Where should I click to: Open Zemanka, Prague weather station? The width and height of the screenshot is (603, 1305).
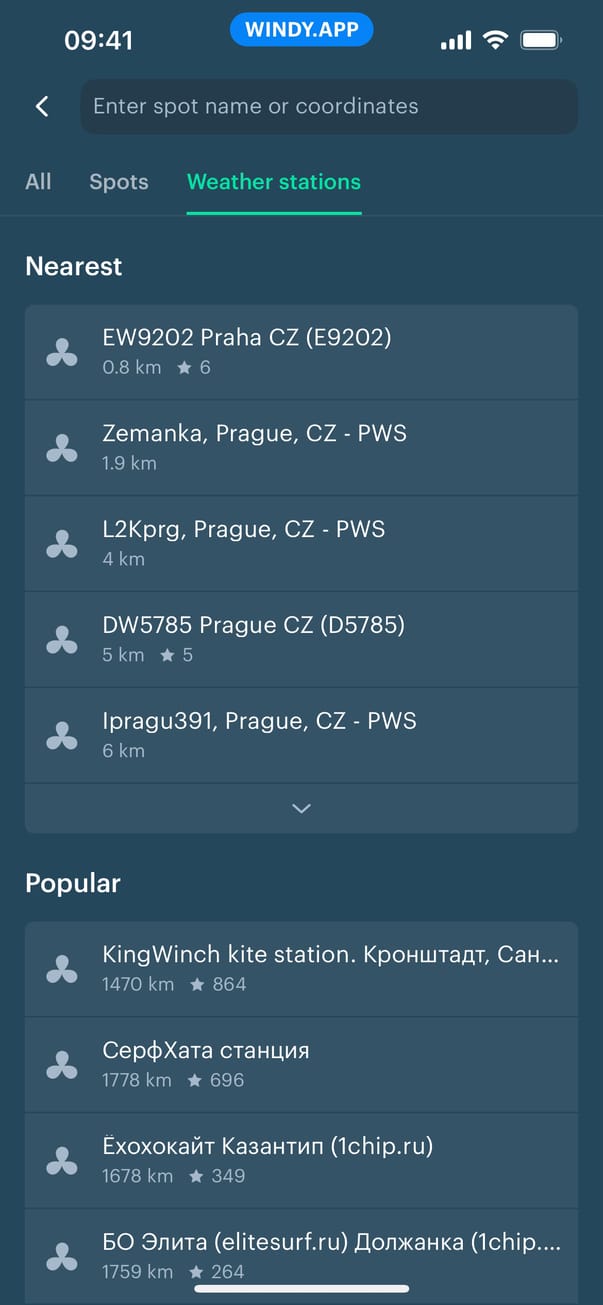pyautogui.click(x=300, y=447)
